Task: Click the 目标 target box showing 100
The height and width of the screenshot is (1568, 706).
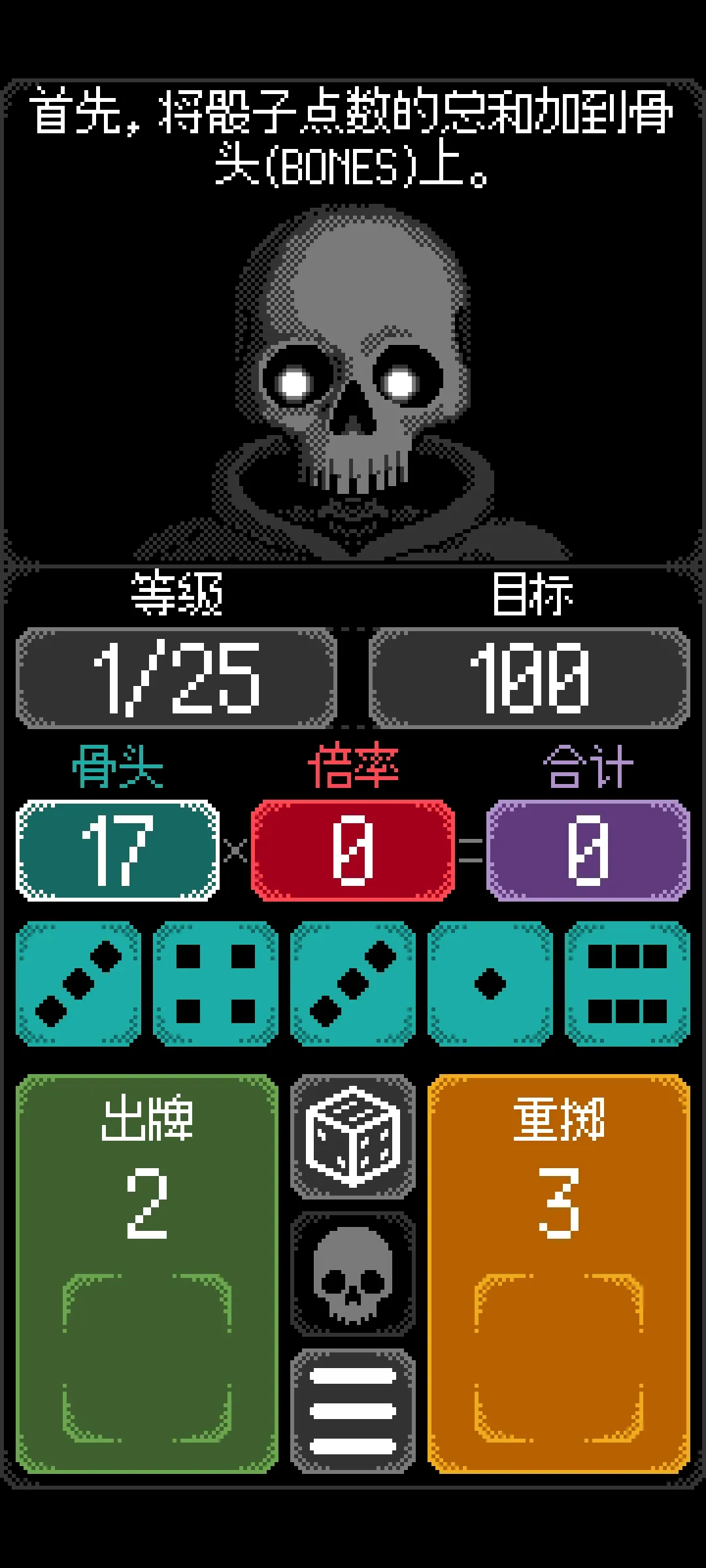Action: (x=529, y=676)
